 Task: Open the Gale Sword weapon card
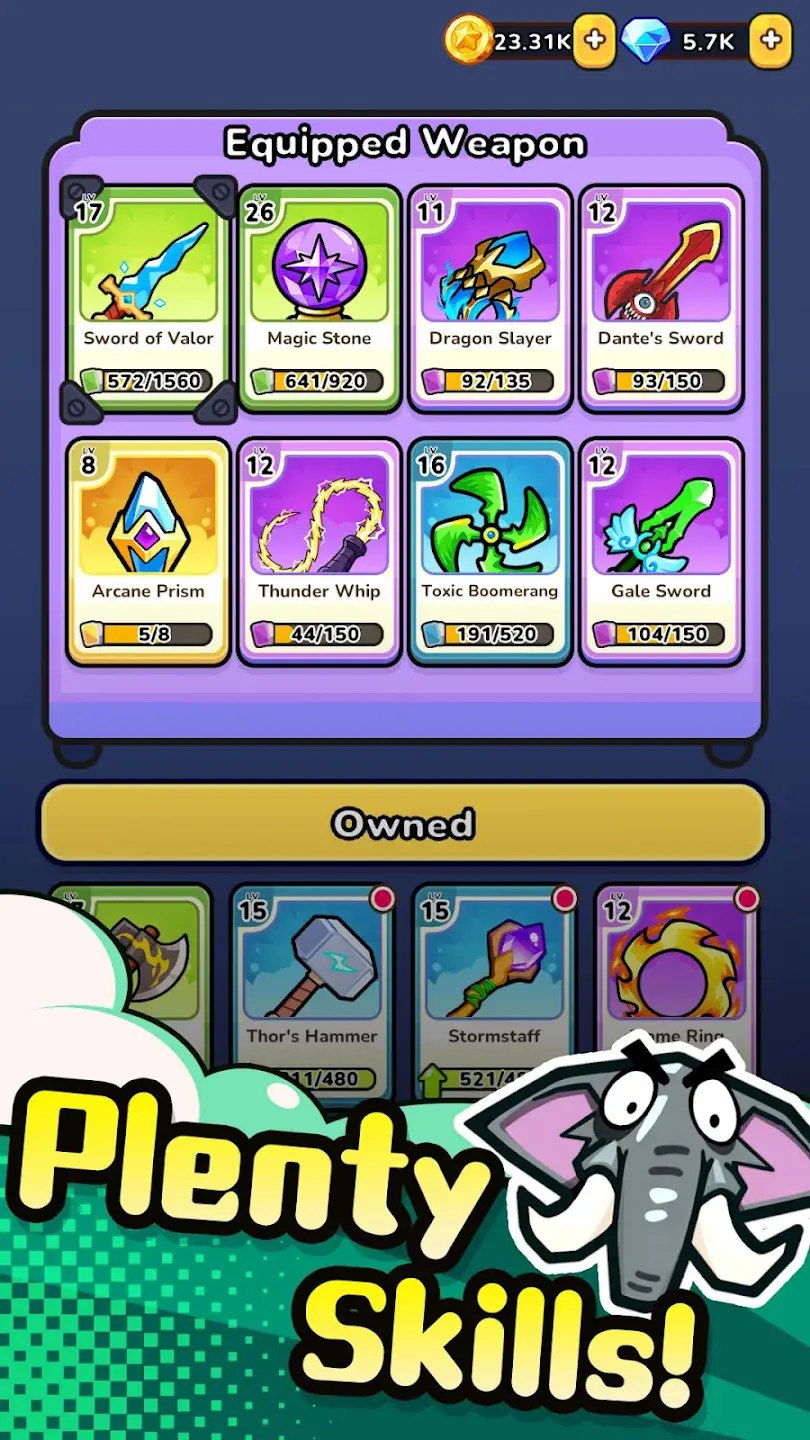(x=661, y=552)
